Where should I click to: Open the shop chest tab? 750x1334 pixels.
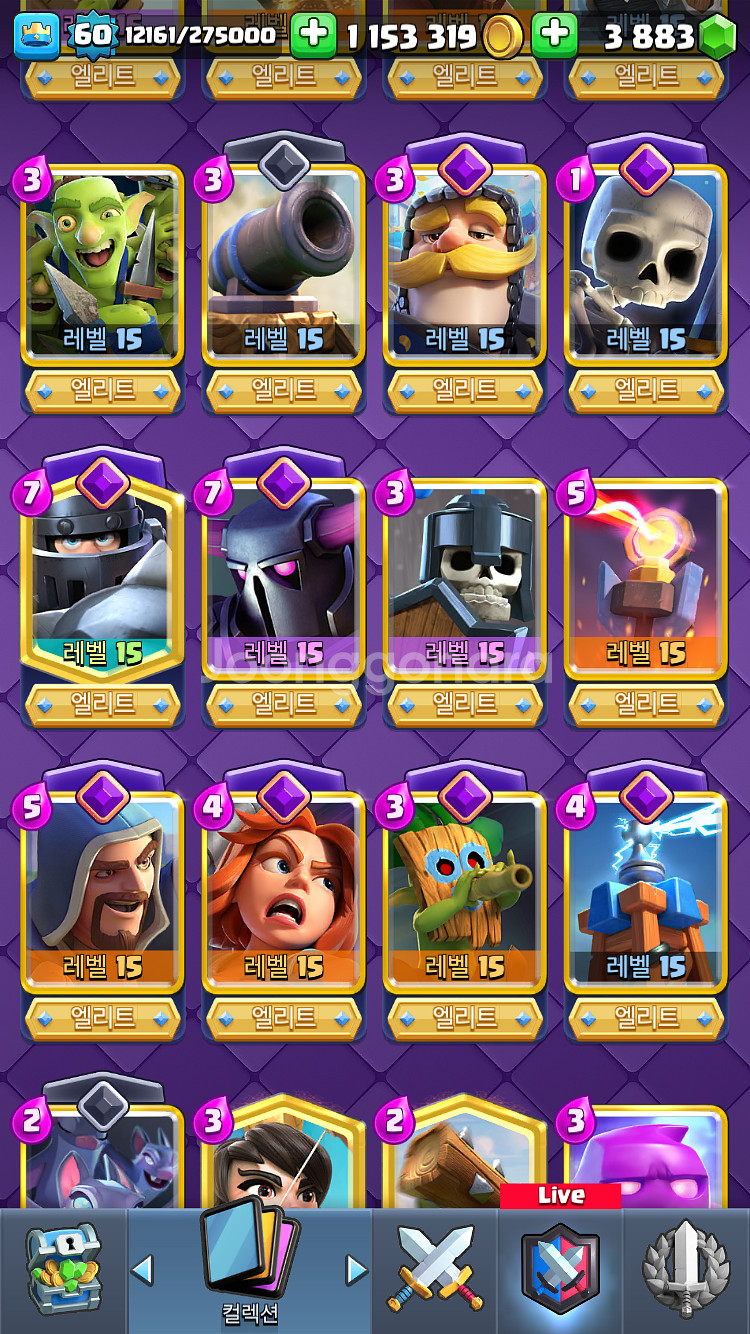[64, 1270]
